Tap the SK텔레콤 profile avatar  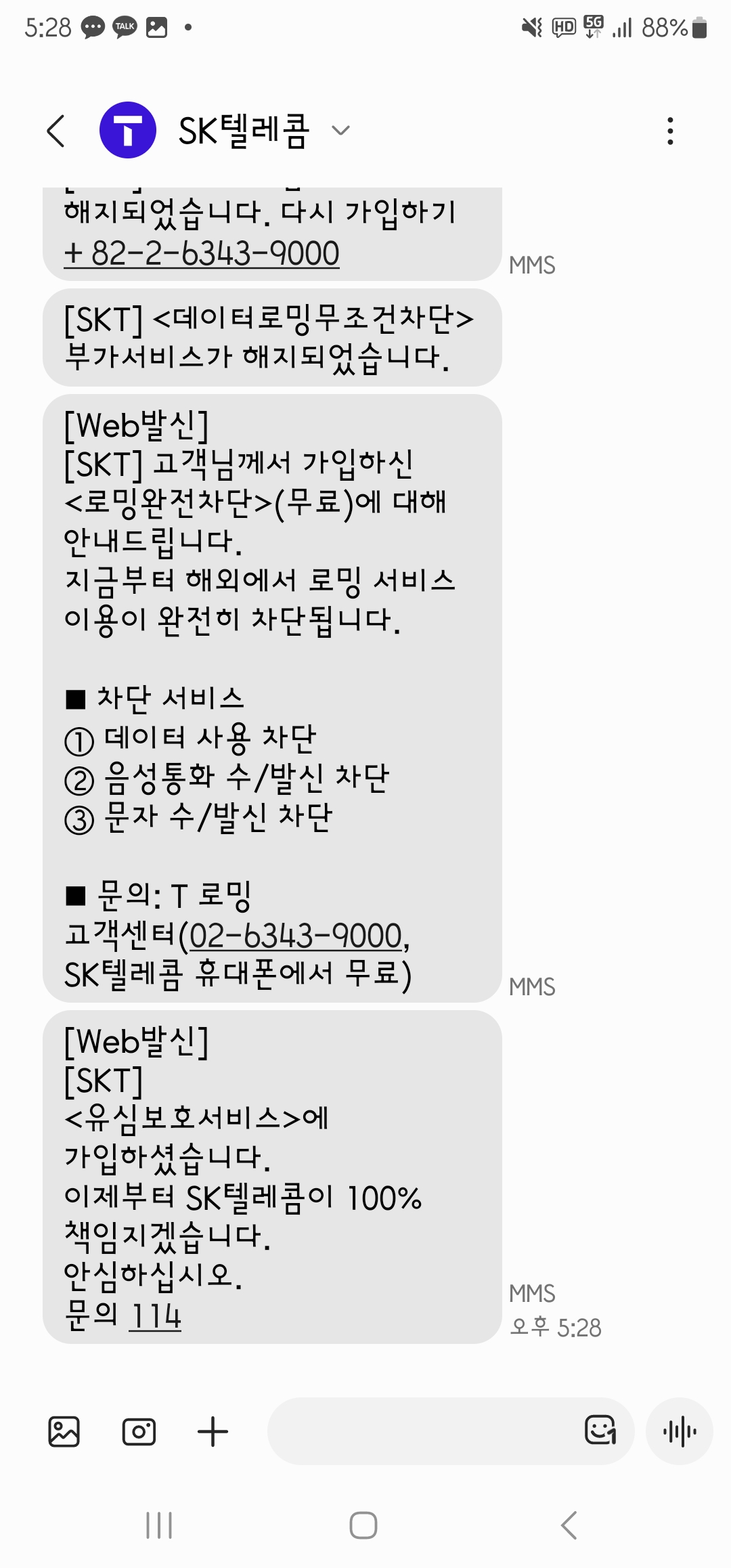click(x=128, y=130)
